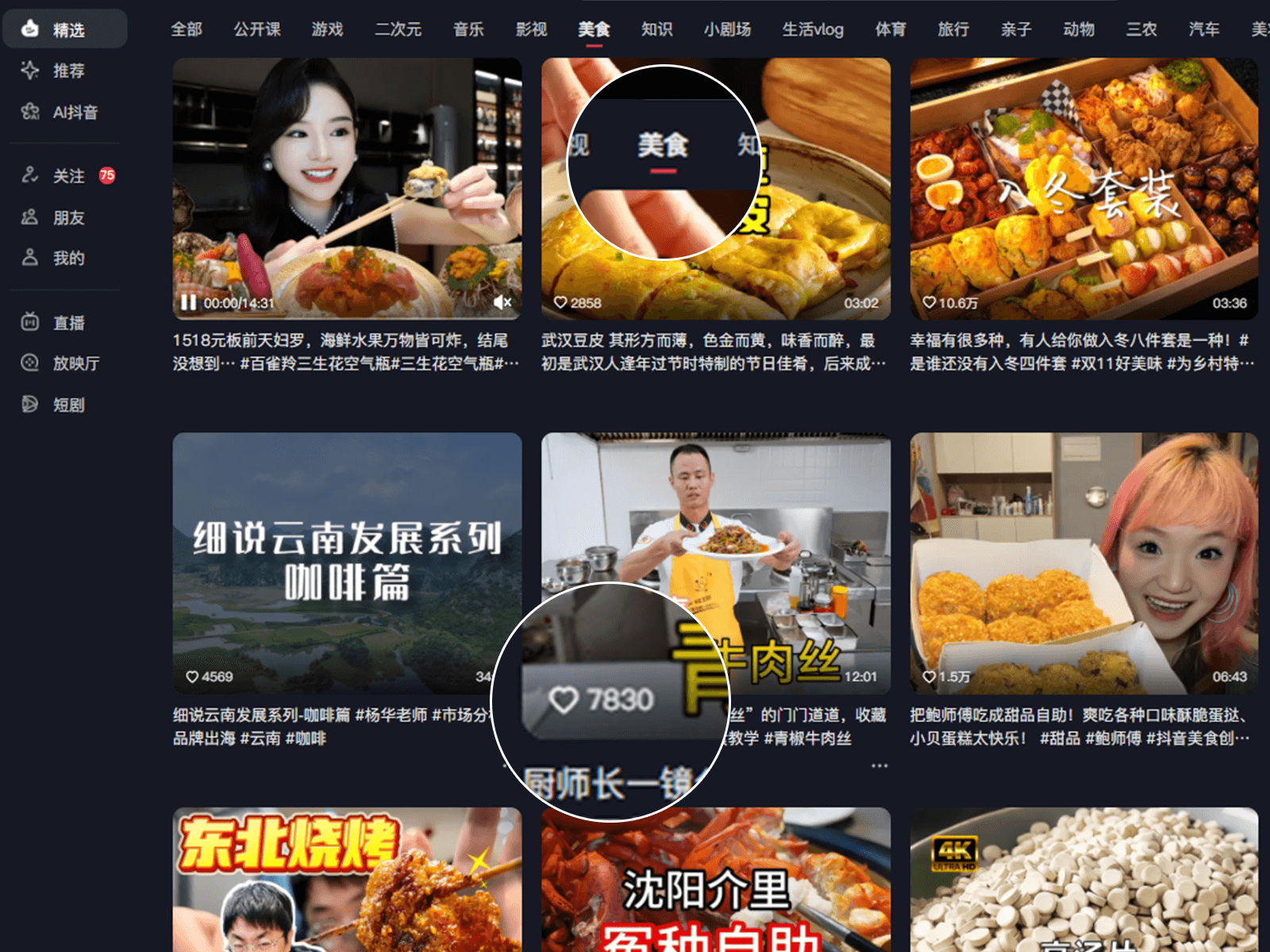Open 我的 profile section
This screenshot has width=1270, height=952.
67,258
